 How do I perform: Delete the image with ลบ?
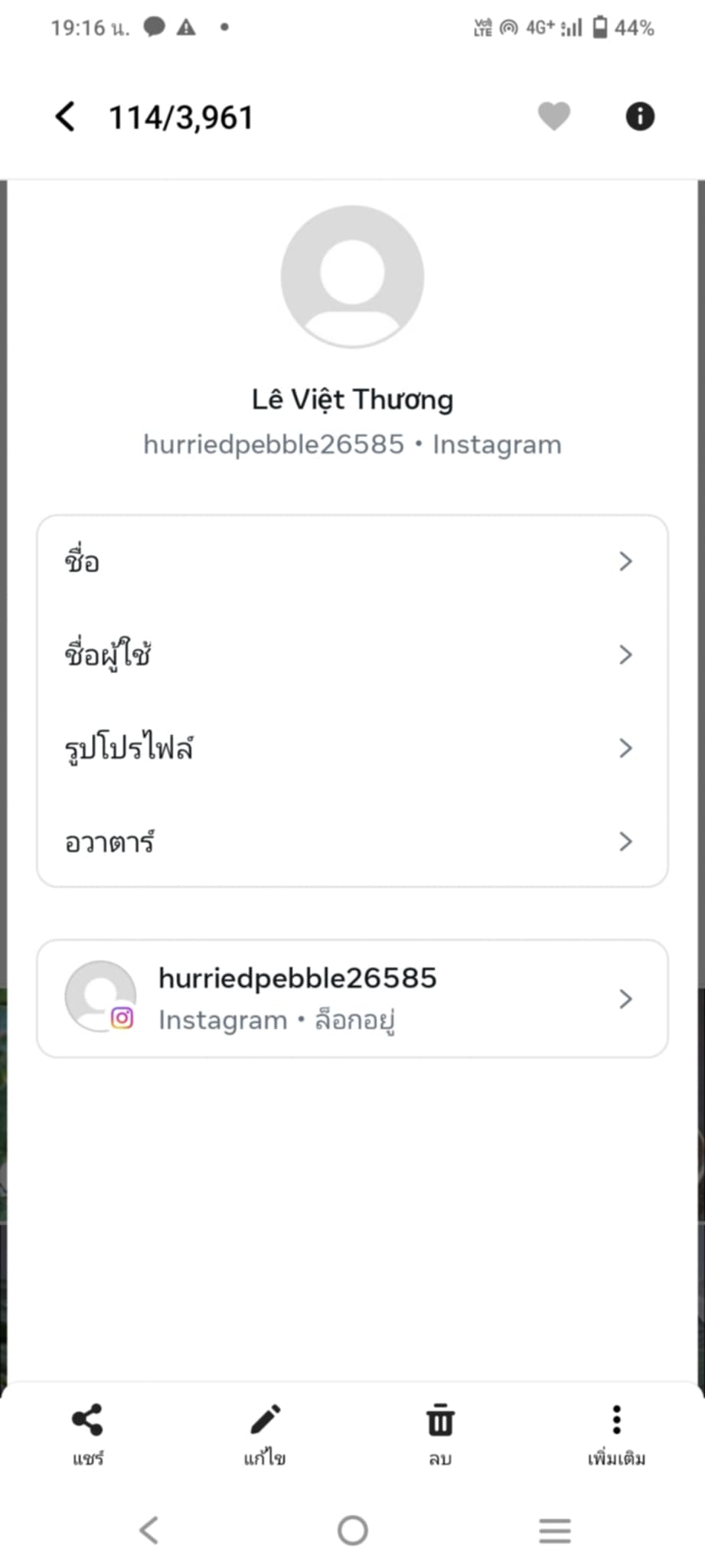coord(440,1435)
